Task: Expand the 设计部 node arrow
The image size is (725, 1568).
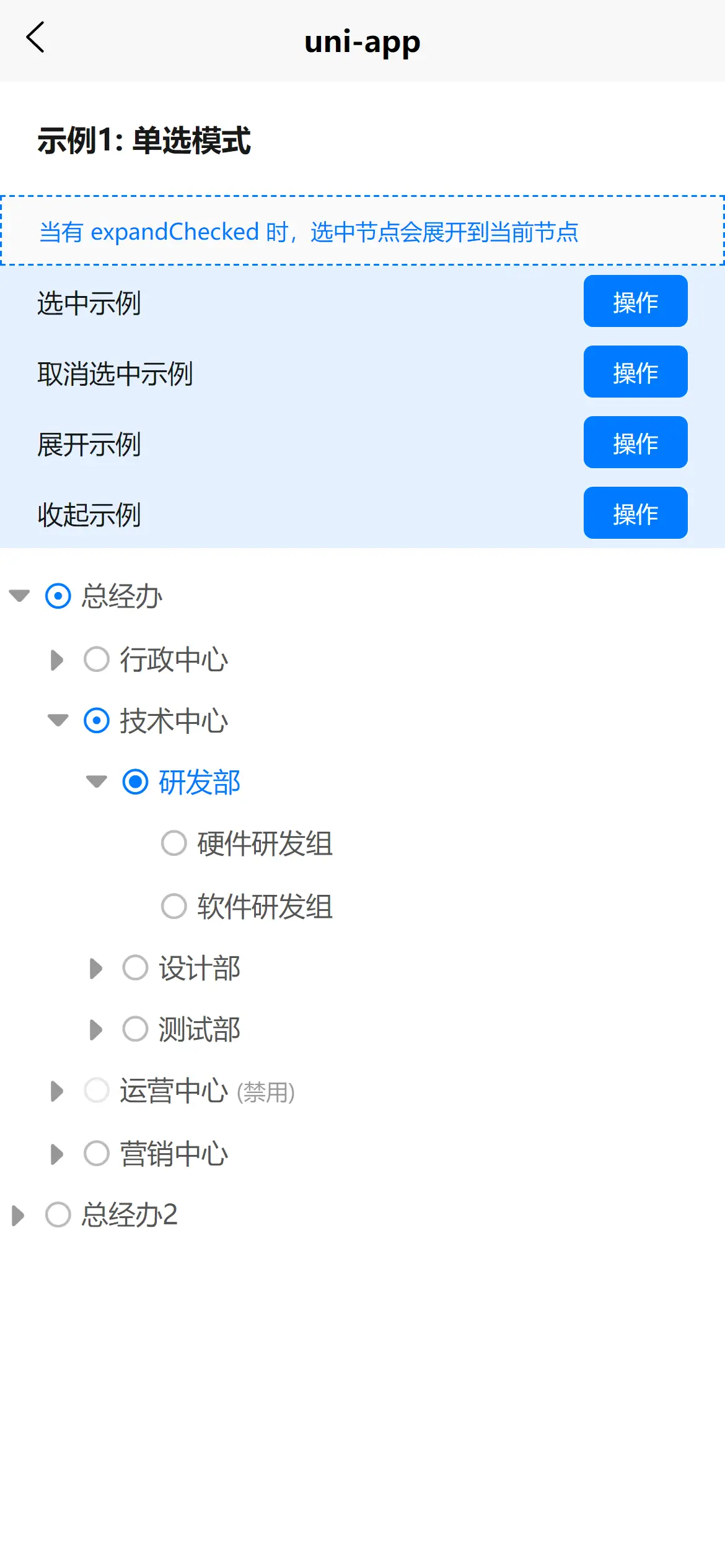Action: (95, 968)
